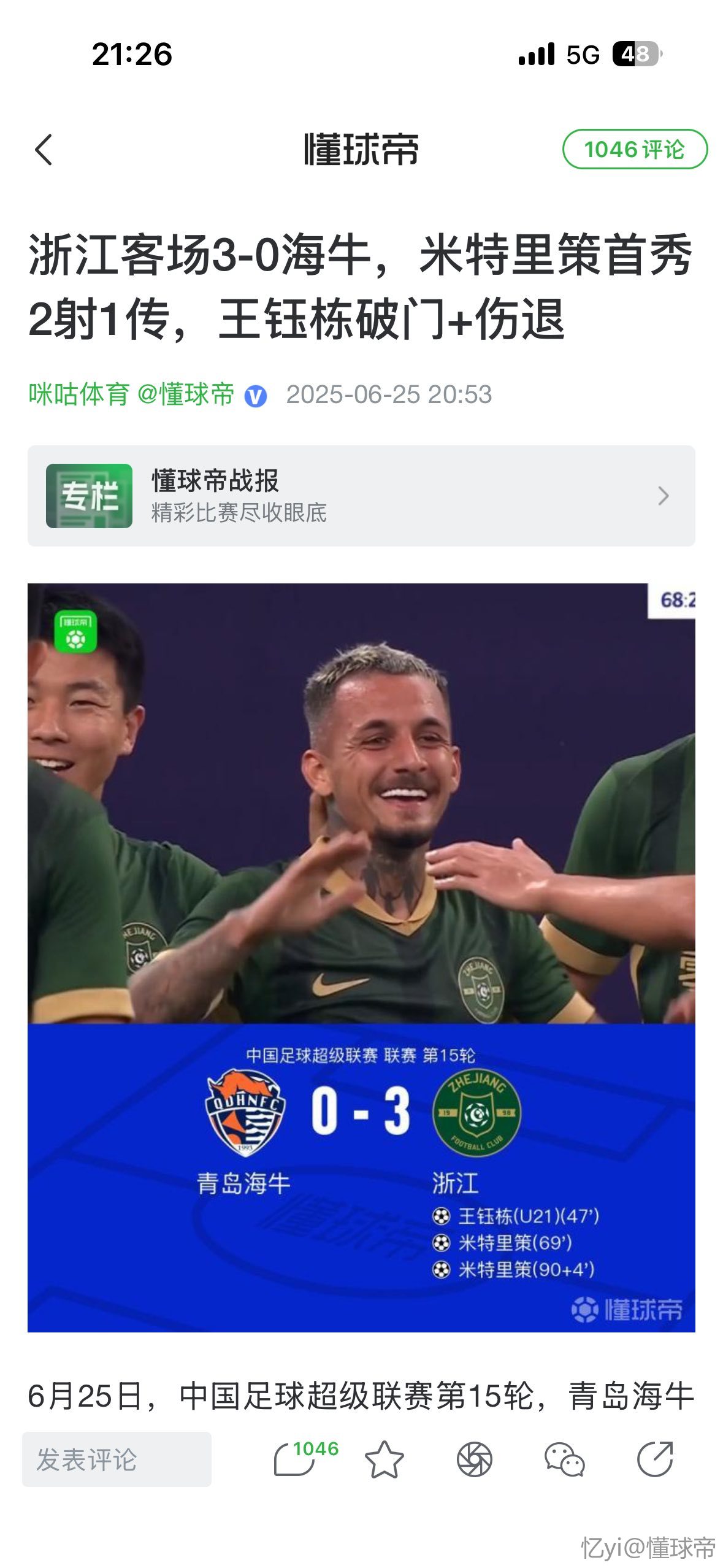Screen dimensions: 723x1568
Task: Favorite this article with the star icon
Action: 384,1459
